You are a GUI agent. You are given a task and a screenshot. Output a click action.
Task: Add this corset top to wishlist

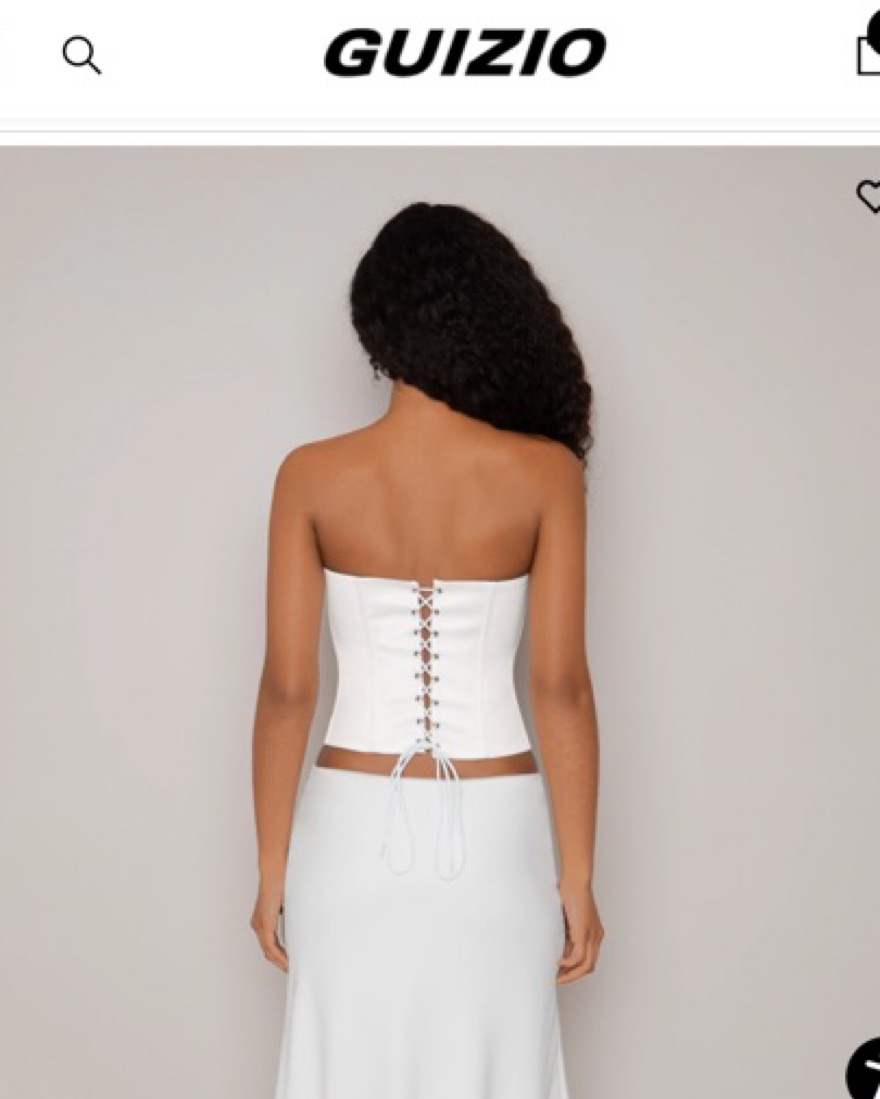869,196
